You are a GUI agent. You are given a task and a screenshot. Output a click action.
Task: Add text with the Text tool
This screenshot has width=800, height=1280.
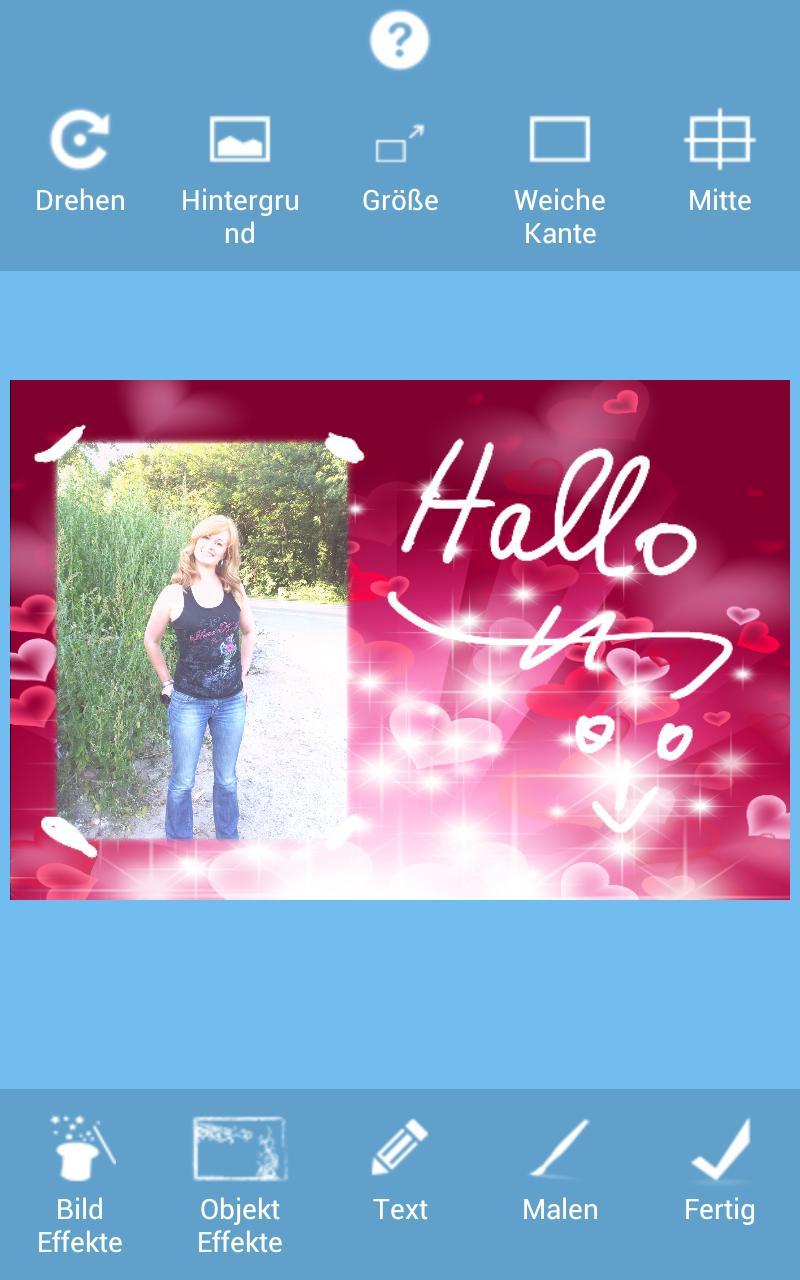coord(400,1170)
